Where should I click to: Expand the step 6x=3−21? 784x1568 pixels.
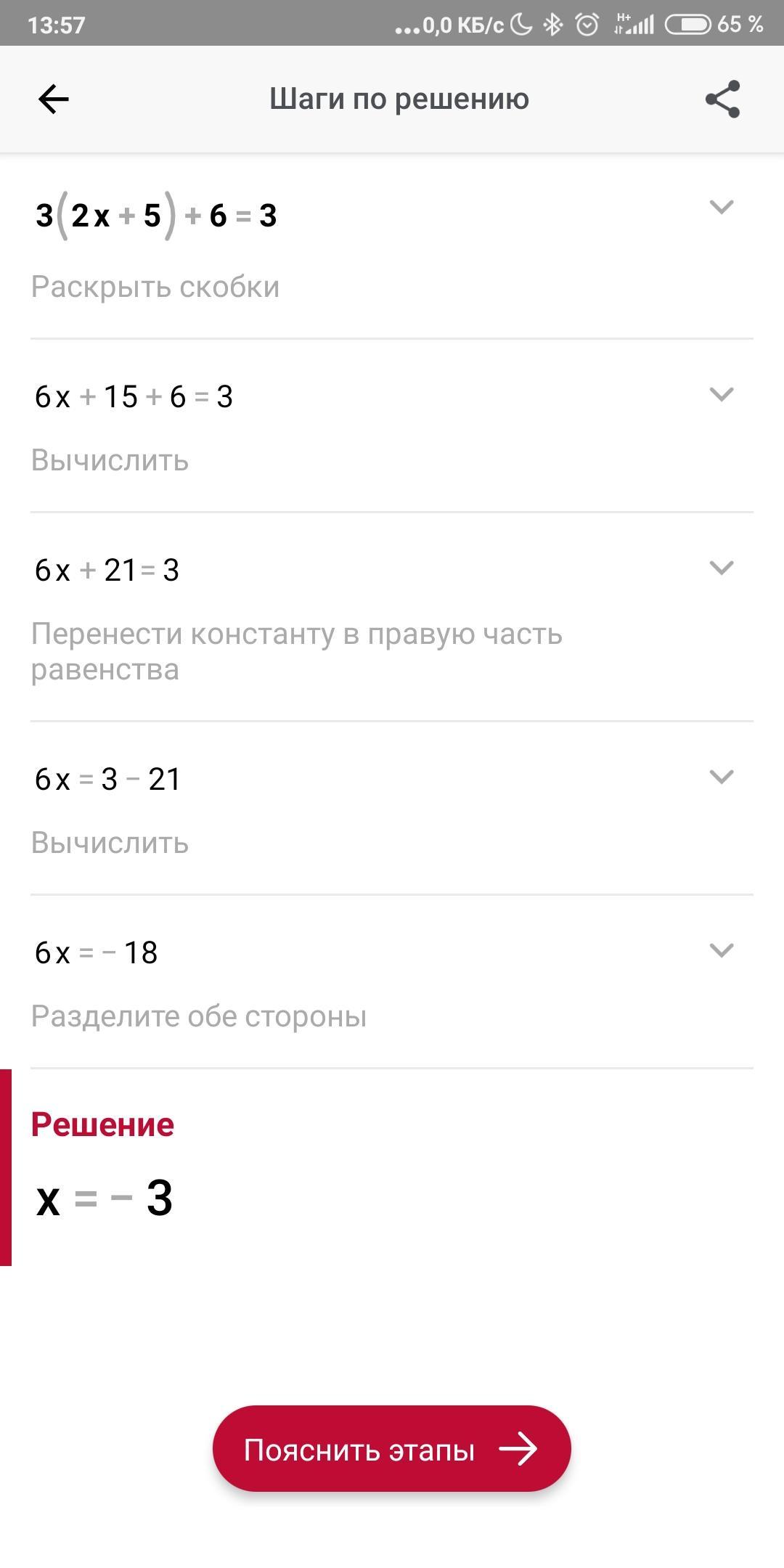[x=721, y=777]
